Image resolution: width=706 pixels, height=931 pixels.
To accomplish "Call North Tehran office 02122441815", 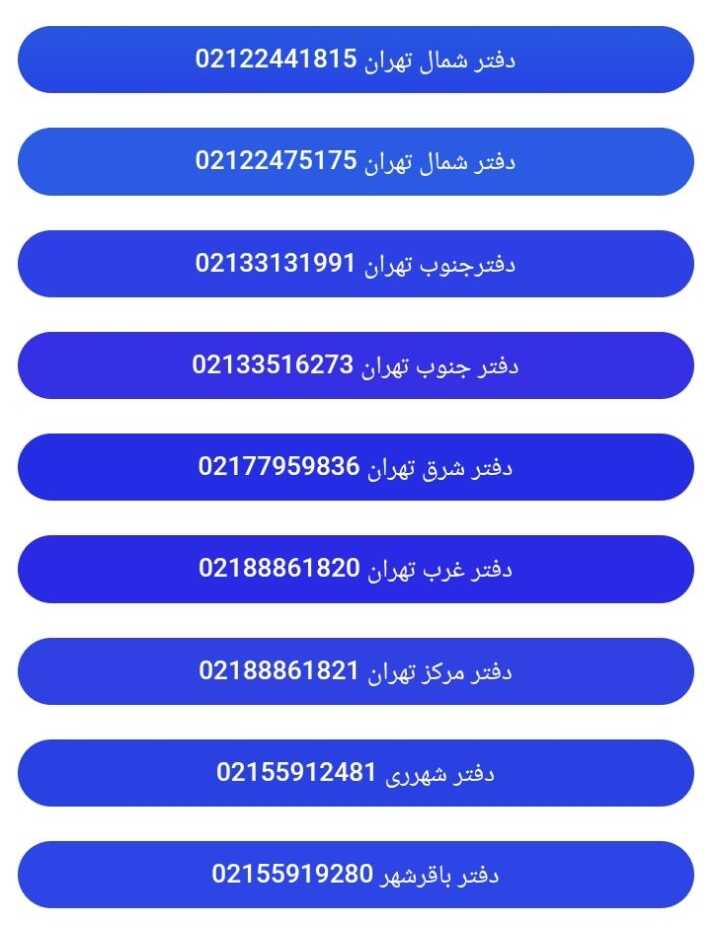I will (355, 59).
